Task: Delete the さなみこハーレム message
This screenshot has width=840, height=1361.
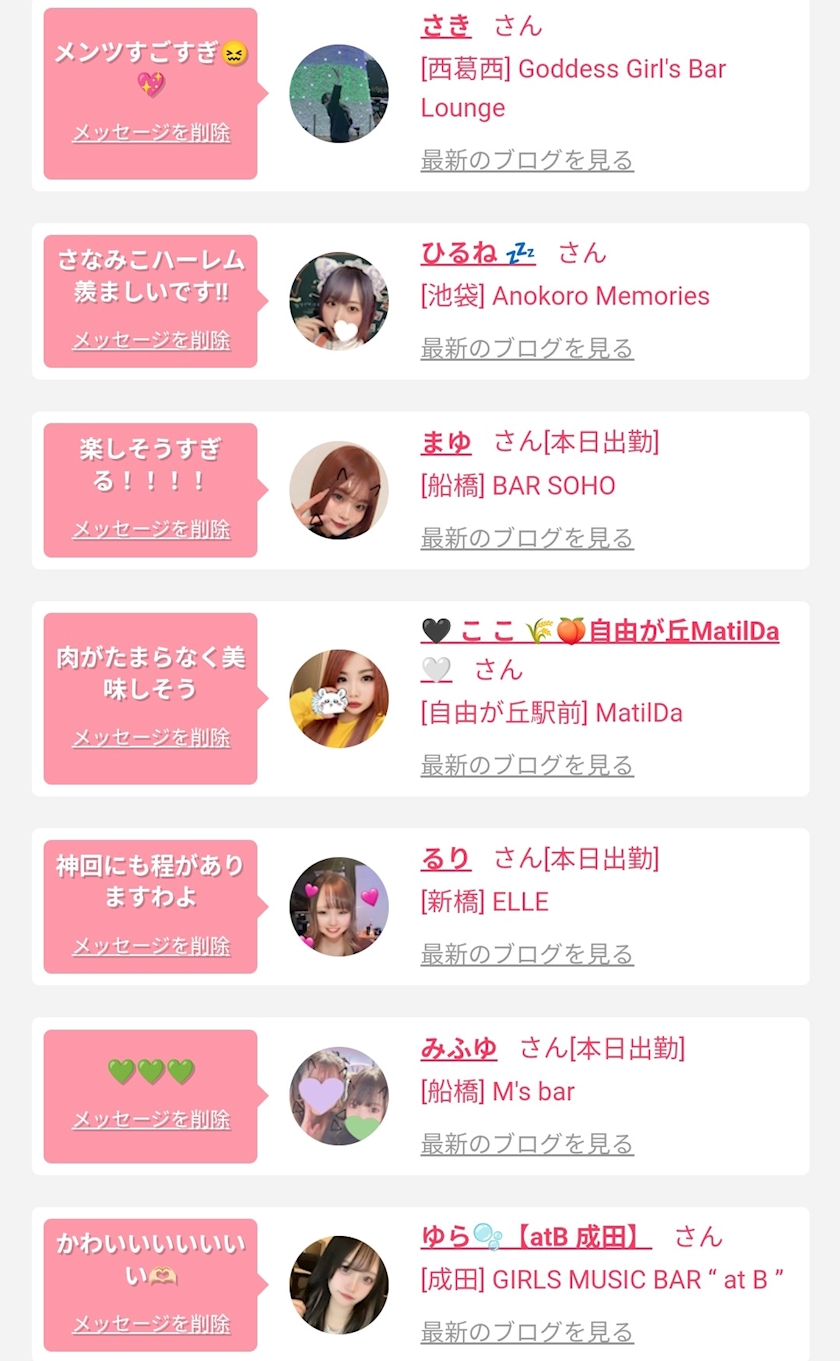Action: click(151, 340)
